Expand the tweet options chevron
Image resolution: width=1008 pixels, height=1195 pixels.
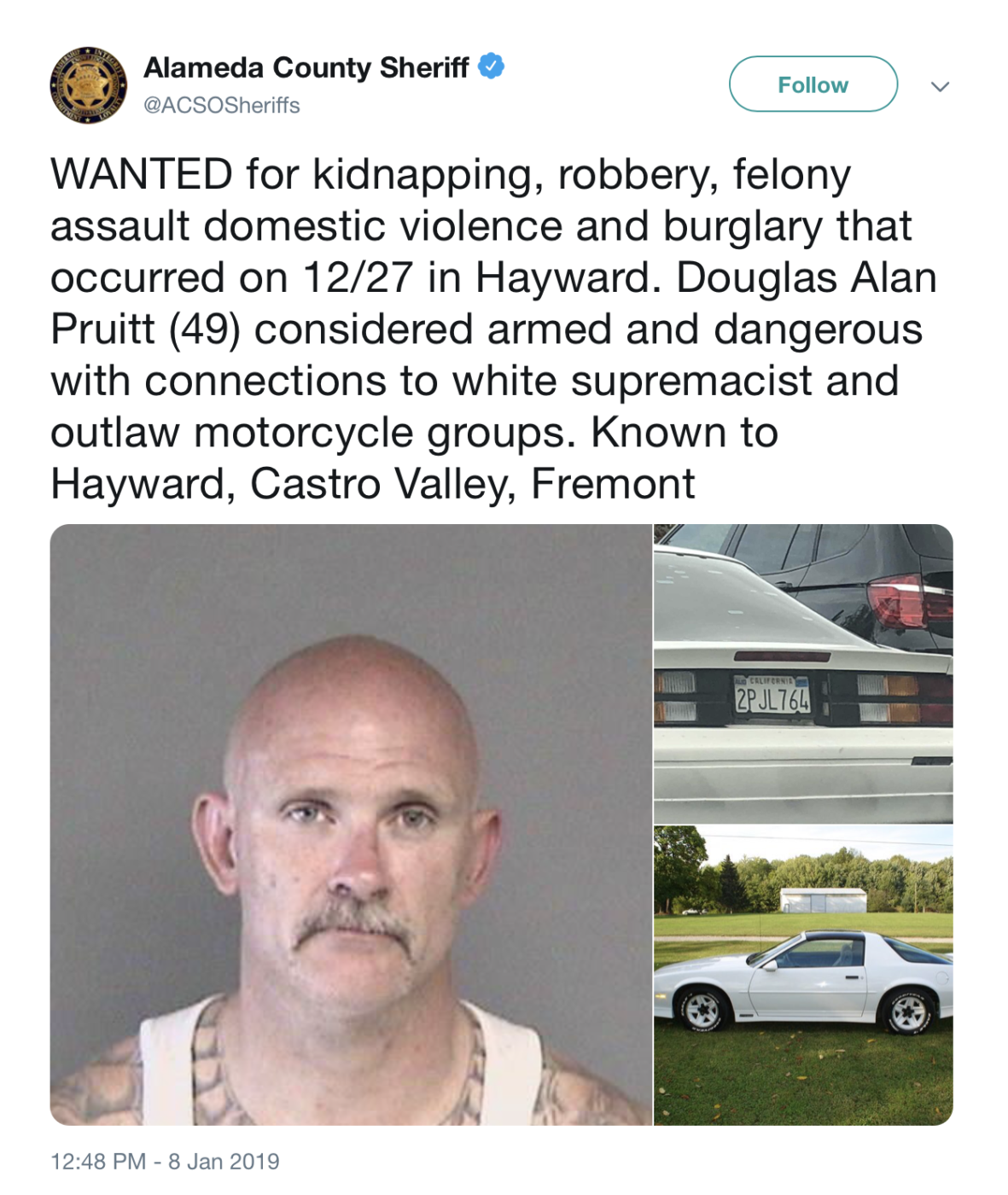coord(940,86)
